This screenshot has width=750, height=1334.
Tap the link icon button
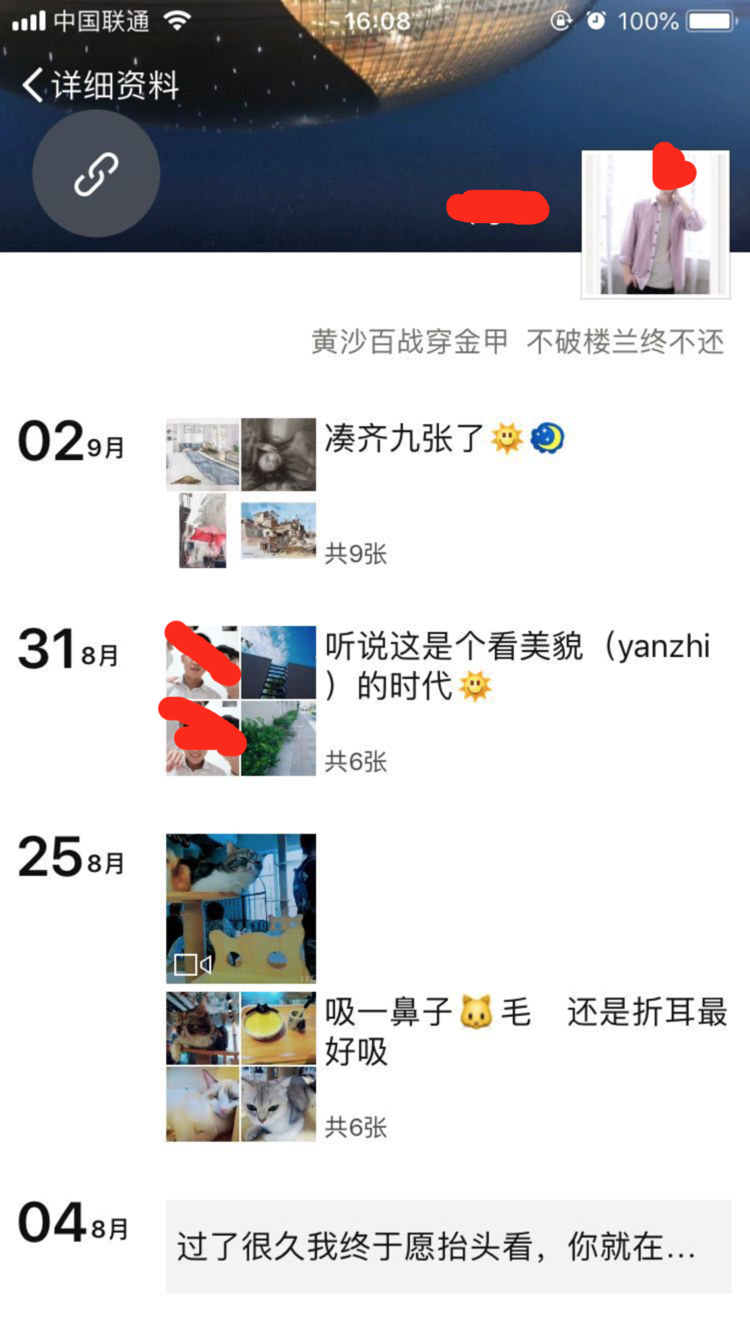pos(96,174)
